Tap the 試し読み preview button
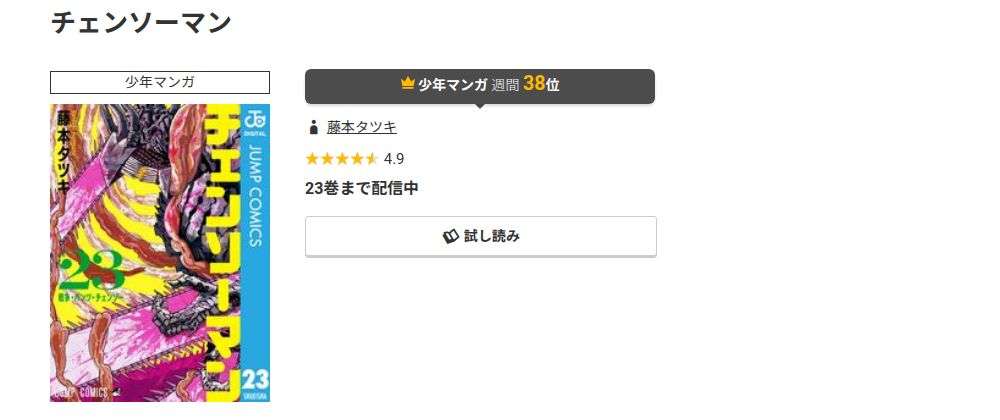The image size is (1000, 420). coord(480,237)
